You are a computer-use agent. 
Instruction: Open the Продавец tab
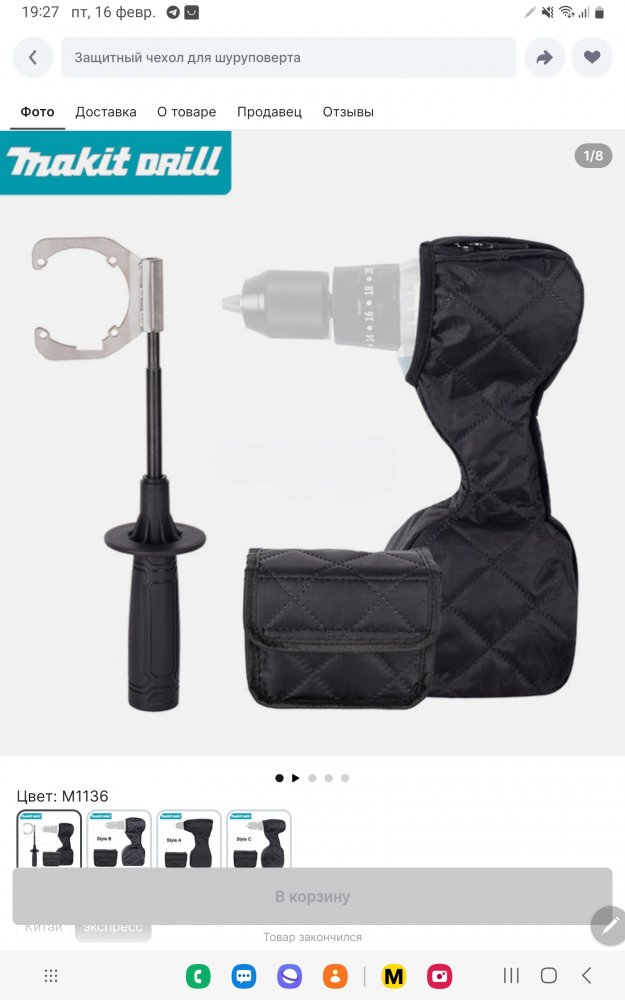pos(269,112)
